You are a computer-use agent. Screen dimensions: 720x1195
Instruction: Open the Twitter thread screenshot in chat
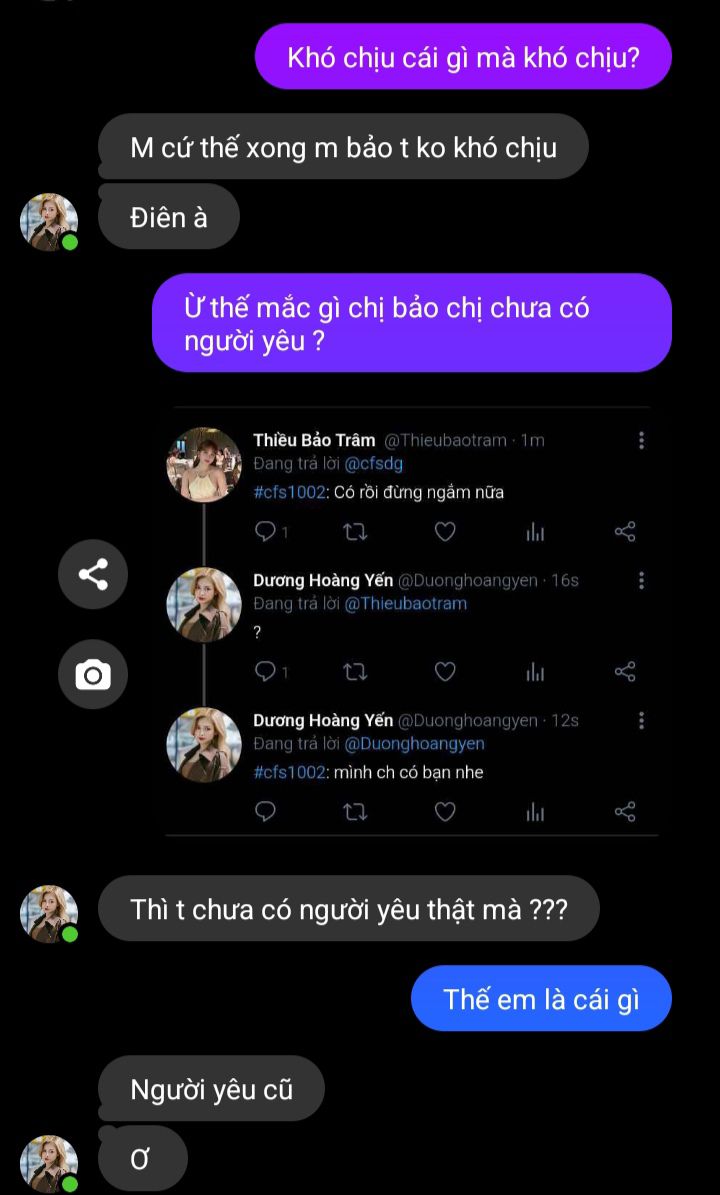pyautogui.click(x=410, y=620)
